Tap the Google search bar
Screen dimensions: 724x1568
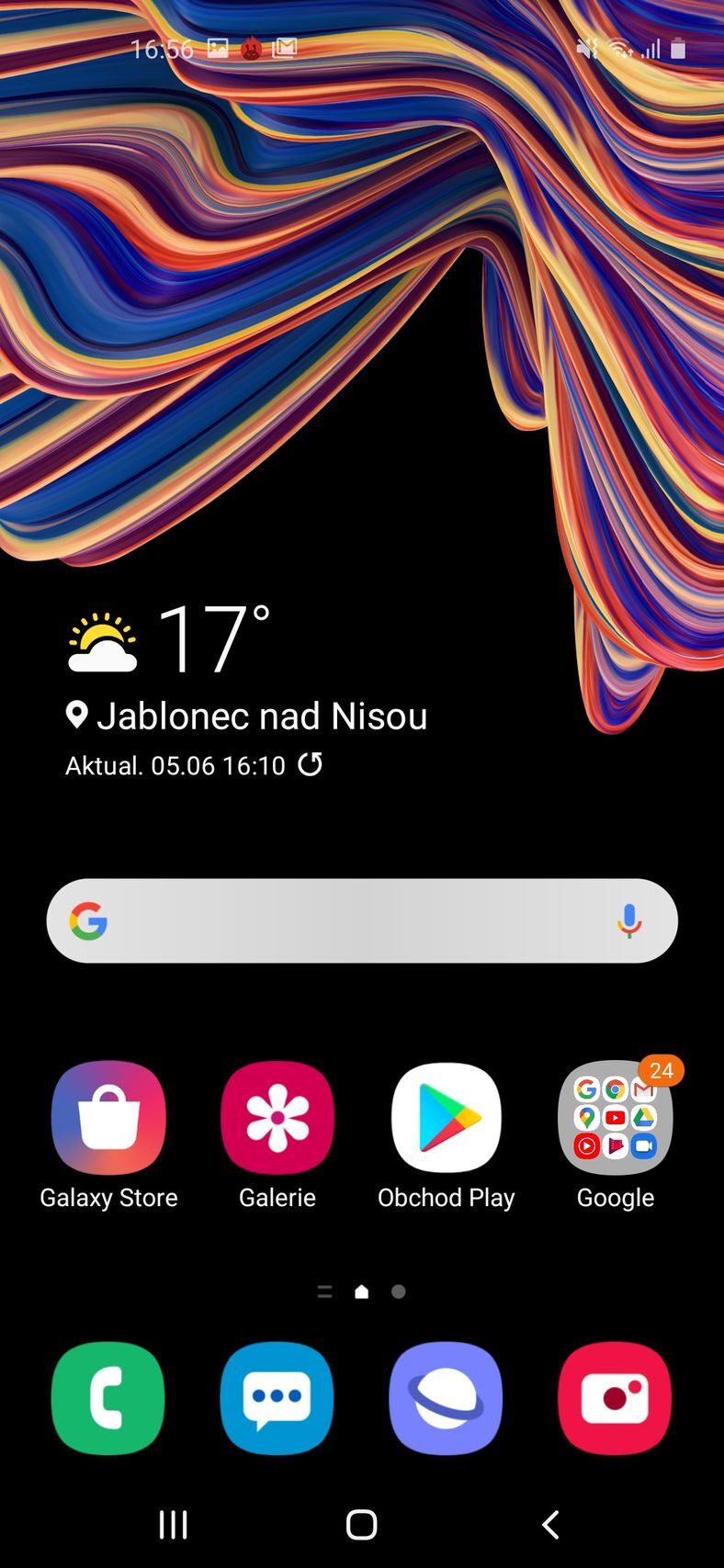pyautogui.click(x=362, y=920)
